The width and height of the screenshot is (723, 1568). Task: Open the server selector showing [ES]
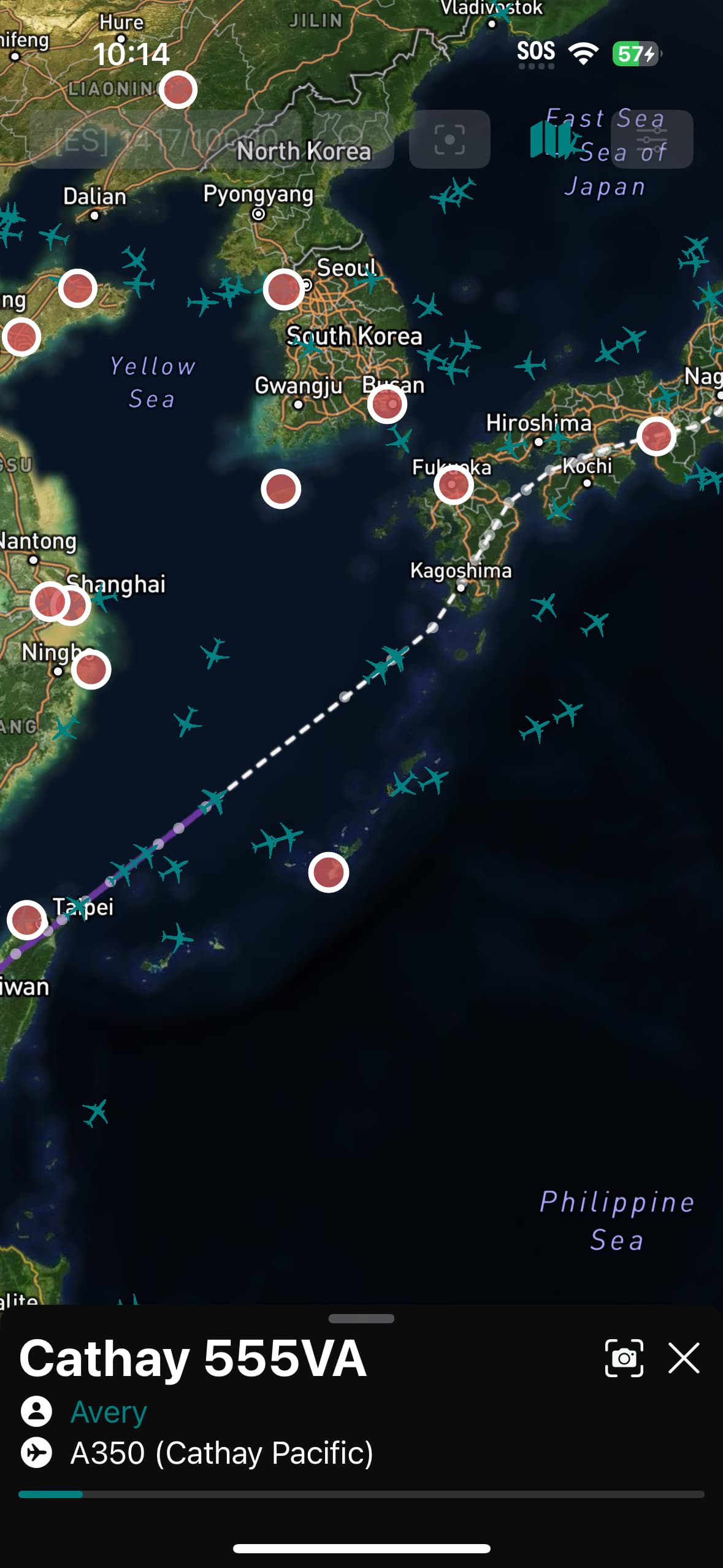click(166, 140)
